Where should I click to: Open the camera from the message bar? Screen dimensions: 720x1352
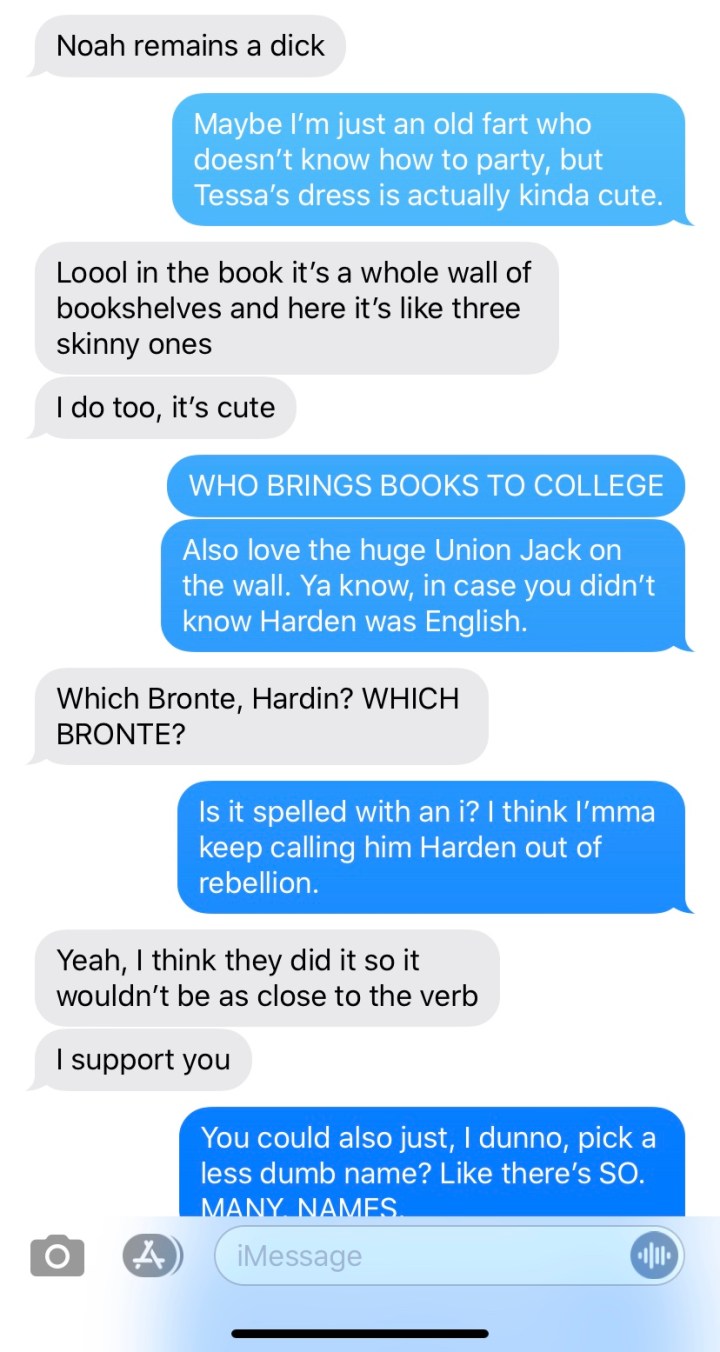pyautogui.click(x=57, y=1256)
